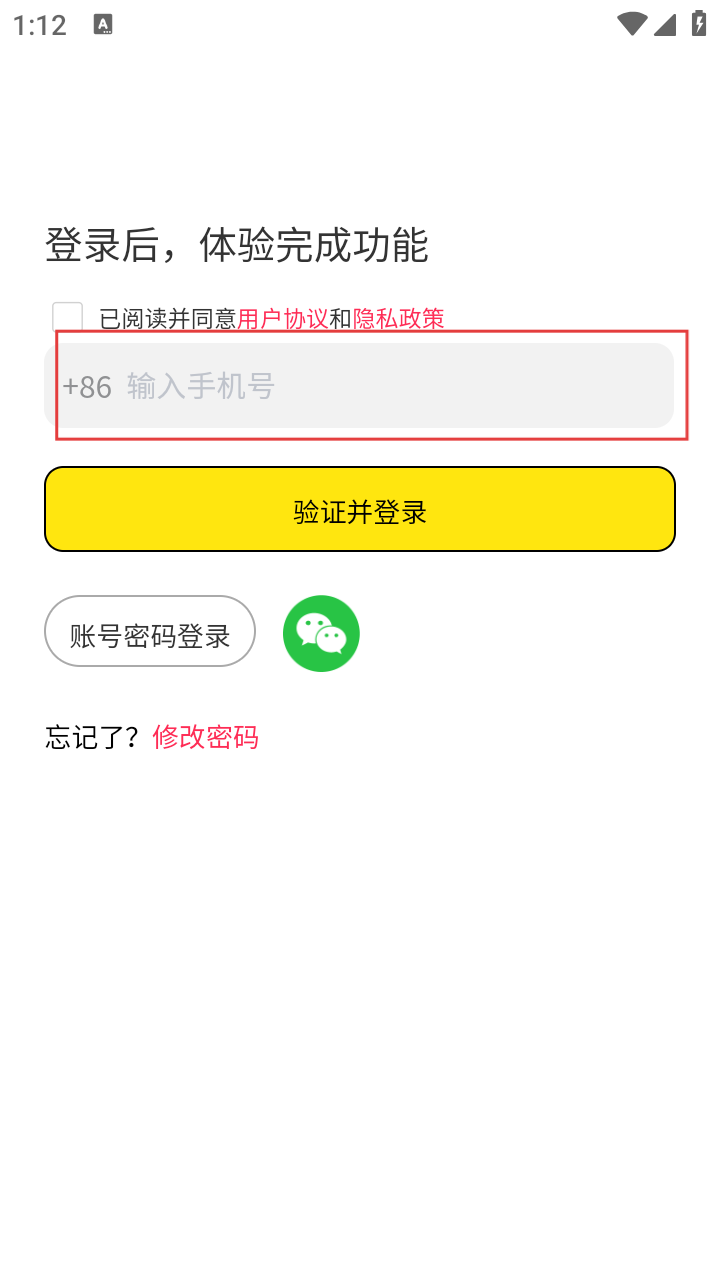Tap the 验证并登录 button
This screenshot has width=720, height=1280.
click(x=360, y=509)
